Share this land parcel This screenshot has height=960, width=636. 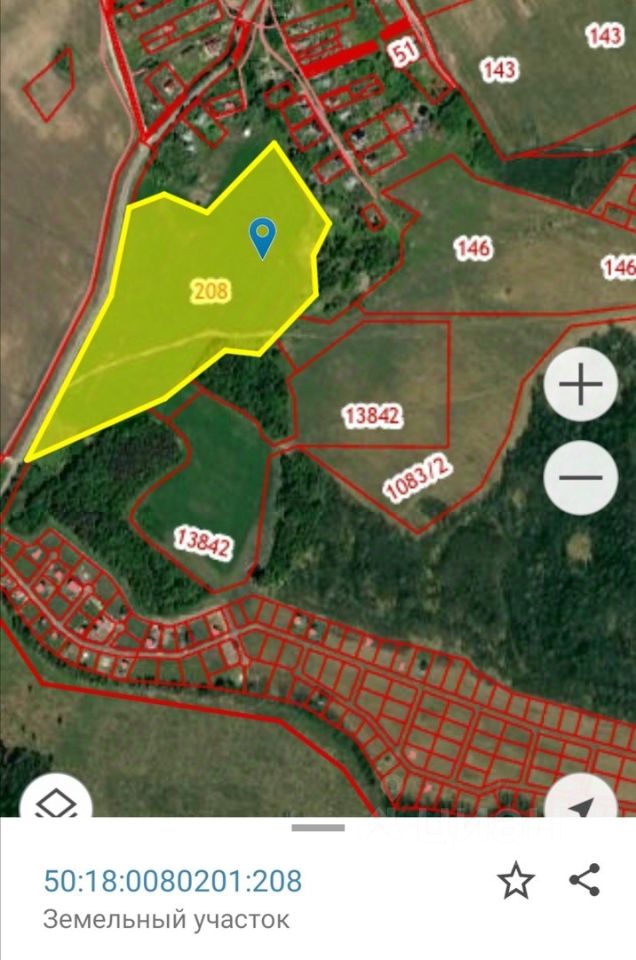tap(584, 880)
